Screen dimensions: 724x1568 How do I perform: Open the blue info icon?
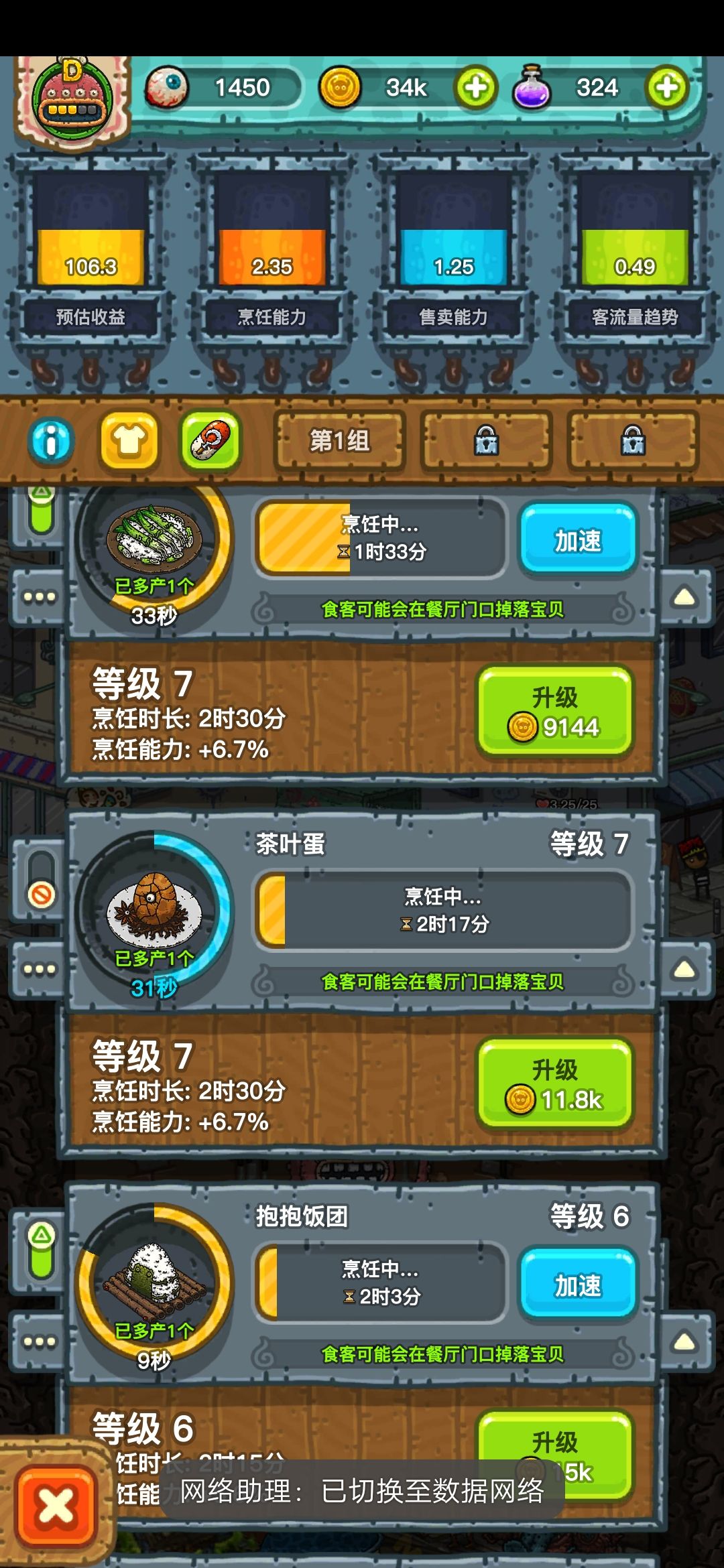click(51, 441)
